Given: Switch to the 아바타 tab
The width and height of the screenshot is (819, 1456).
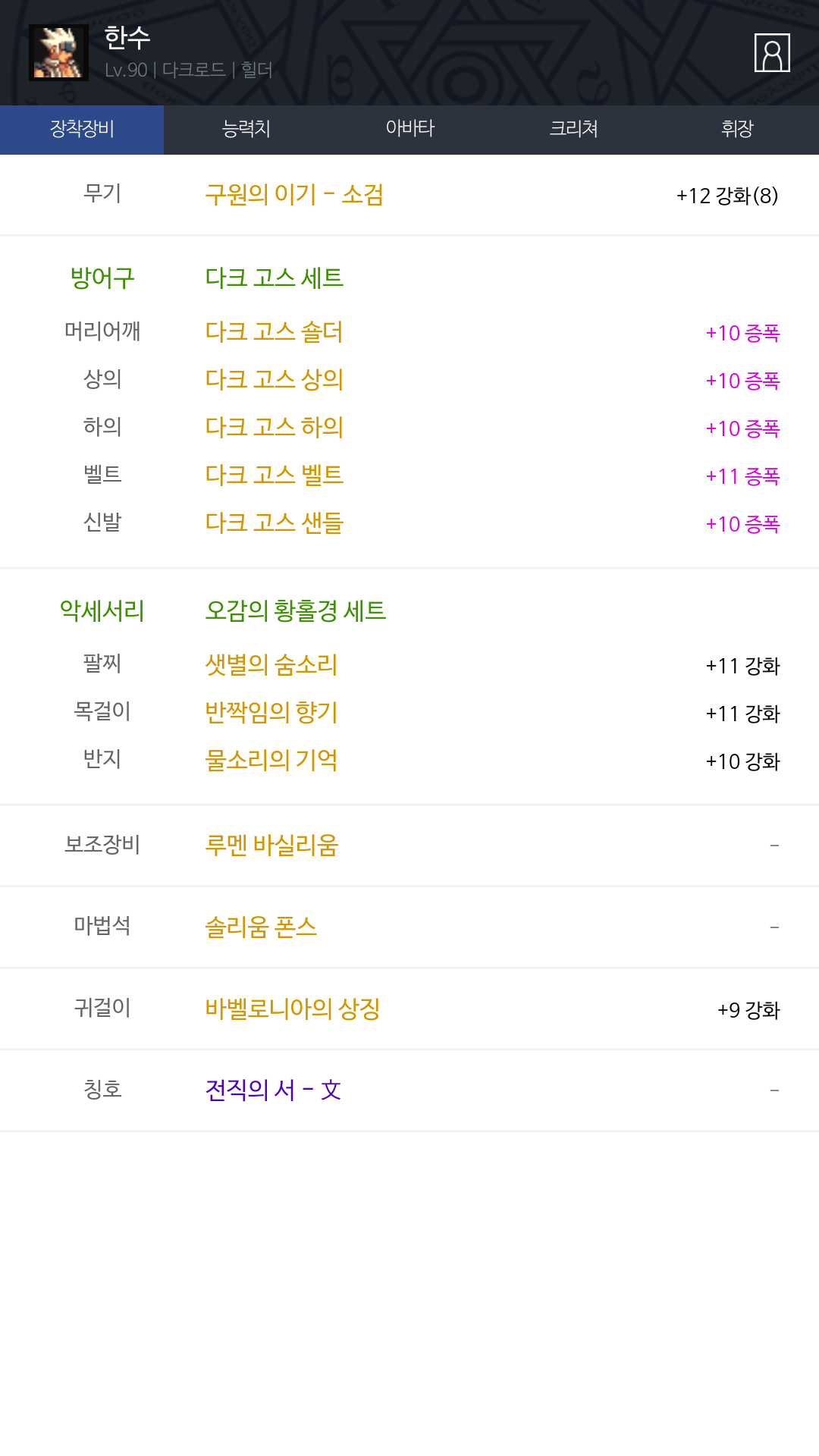Looking at the screenshot, I should pos(409,130).
